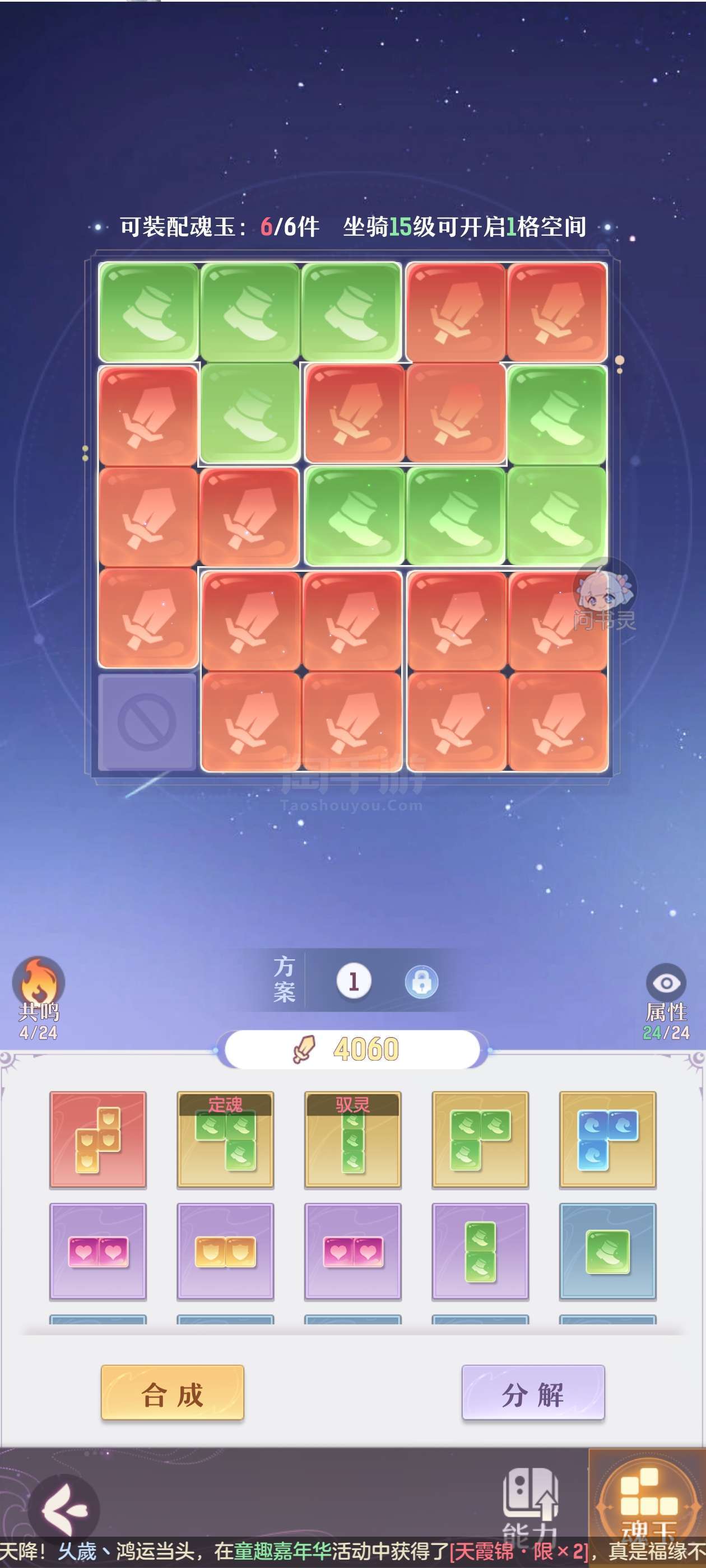Select the orange two-shield soul jade
The image size is (706, 1568).
[x=225, y=1252]
